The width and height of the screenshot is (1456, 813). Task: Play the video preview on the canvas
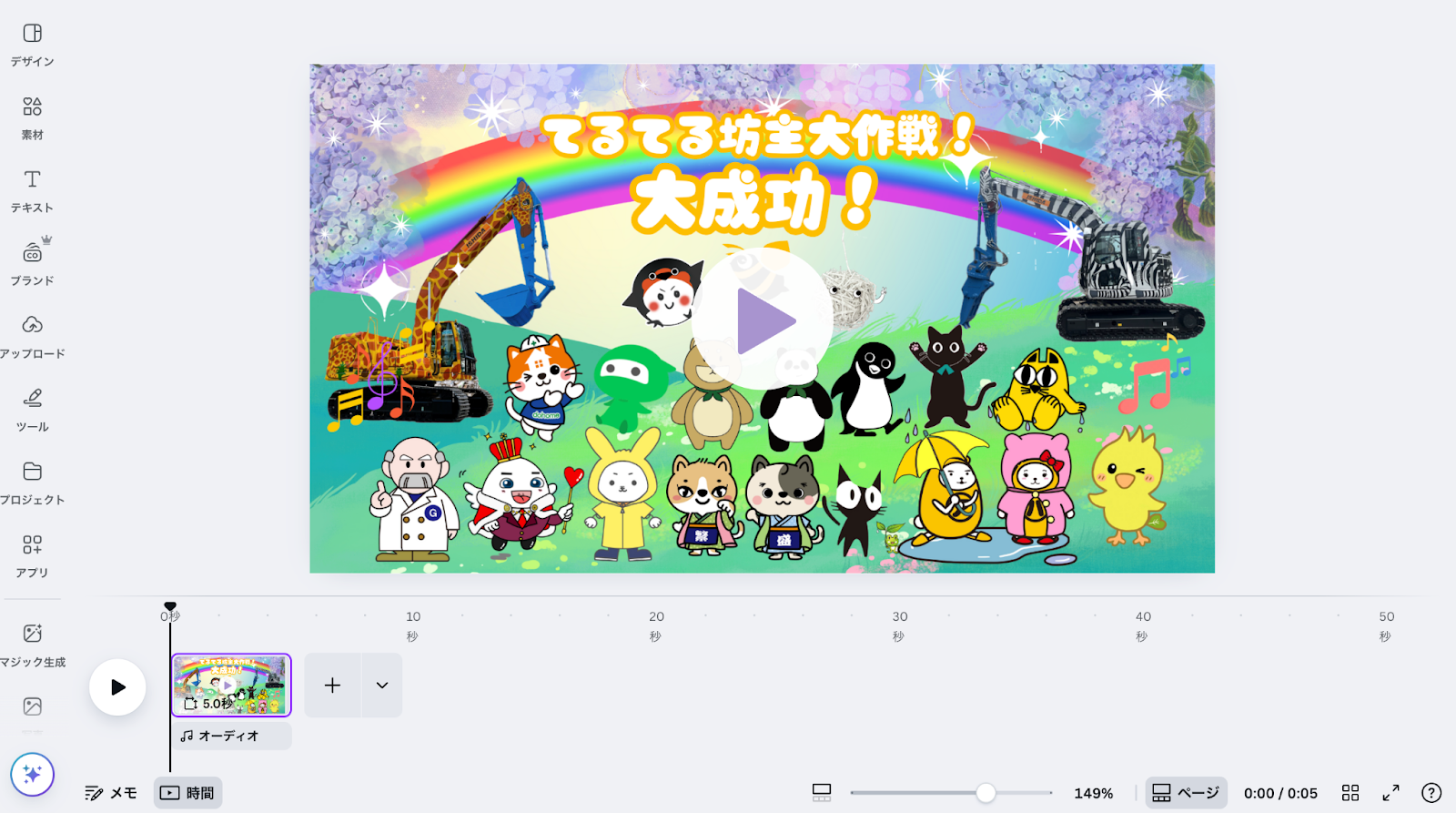tap(763, 320)
